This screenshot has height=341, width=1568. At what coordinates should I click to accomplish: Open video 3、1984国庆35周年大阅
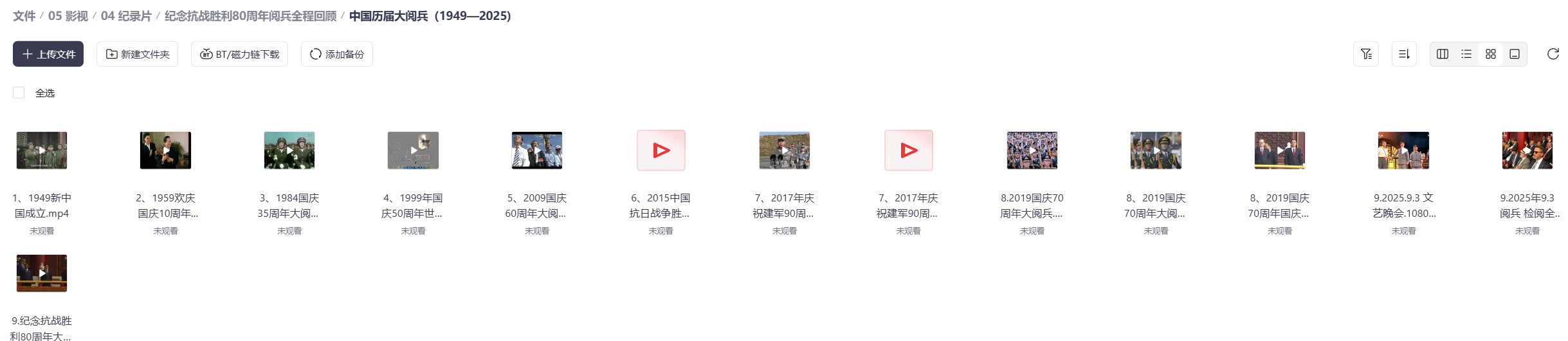point(289,151)
